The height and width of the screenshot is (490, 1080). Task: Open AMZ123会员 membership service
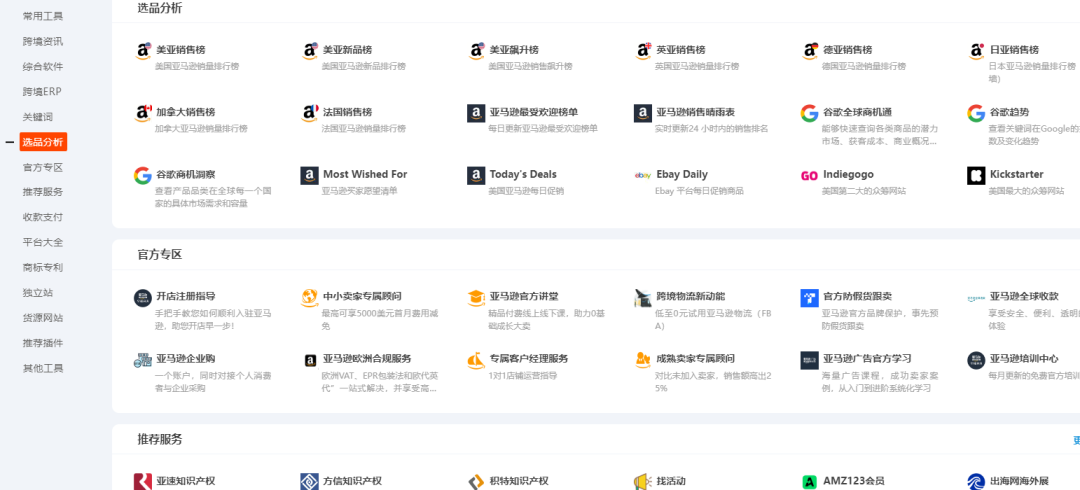click(853, 481)
